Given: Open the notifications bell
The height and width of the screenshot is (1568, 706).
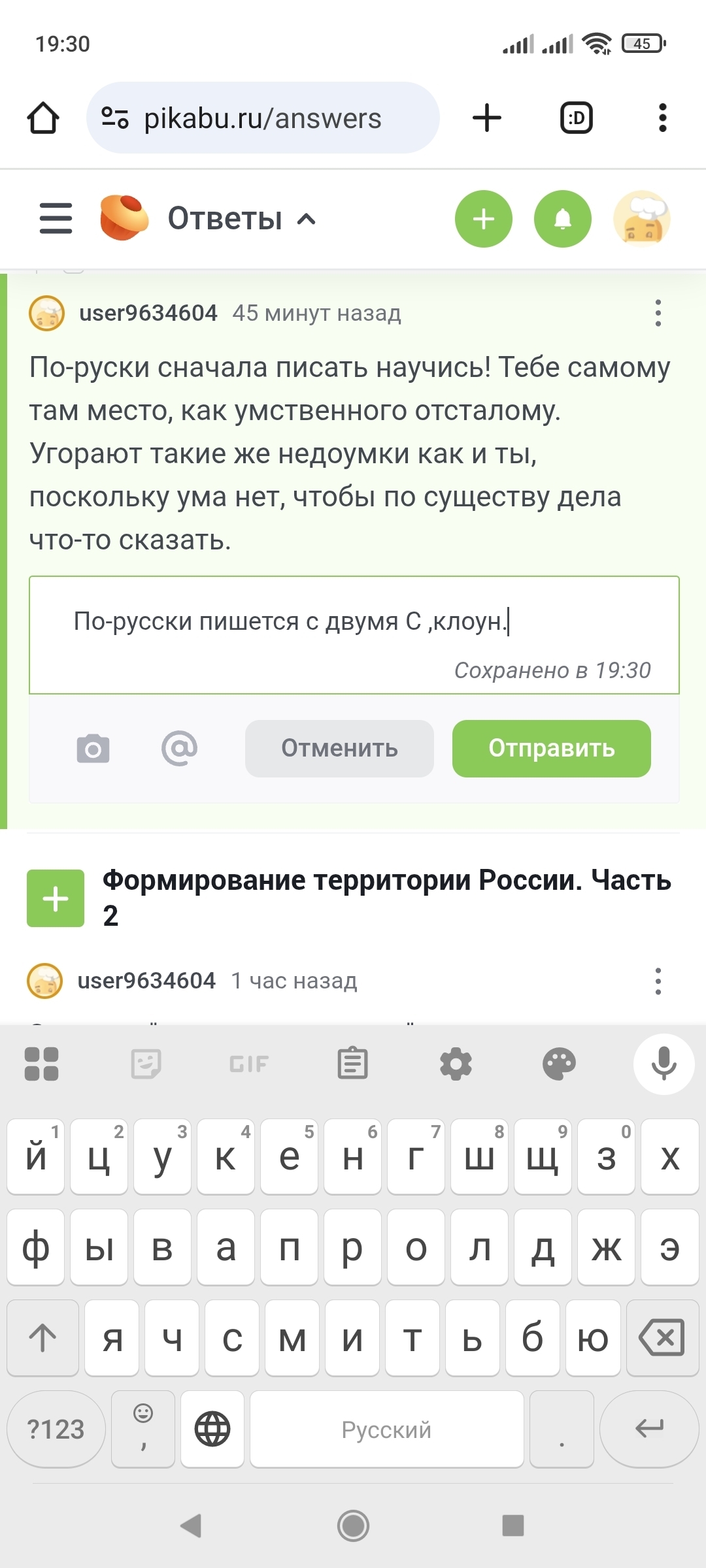Looking at the screenshot, I should [x=563, y=219].
